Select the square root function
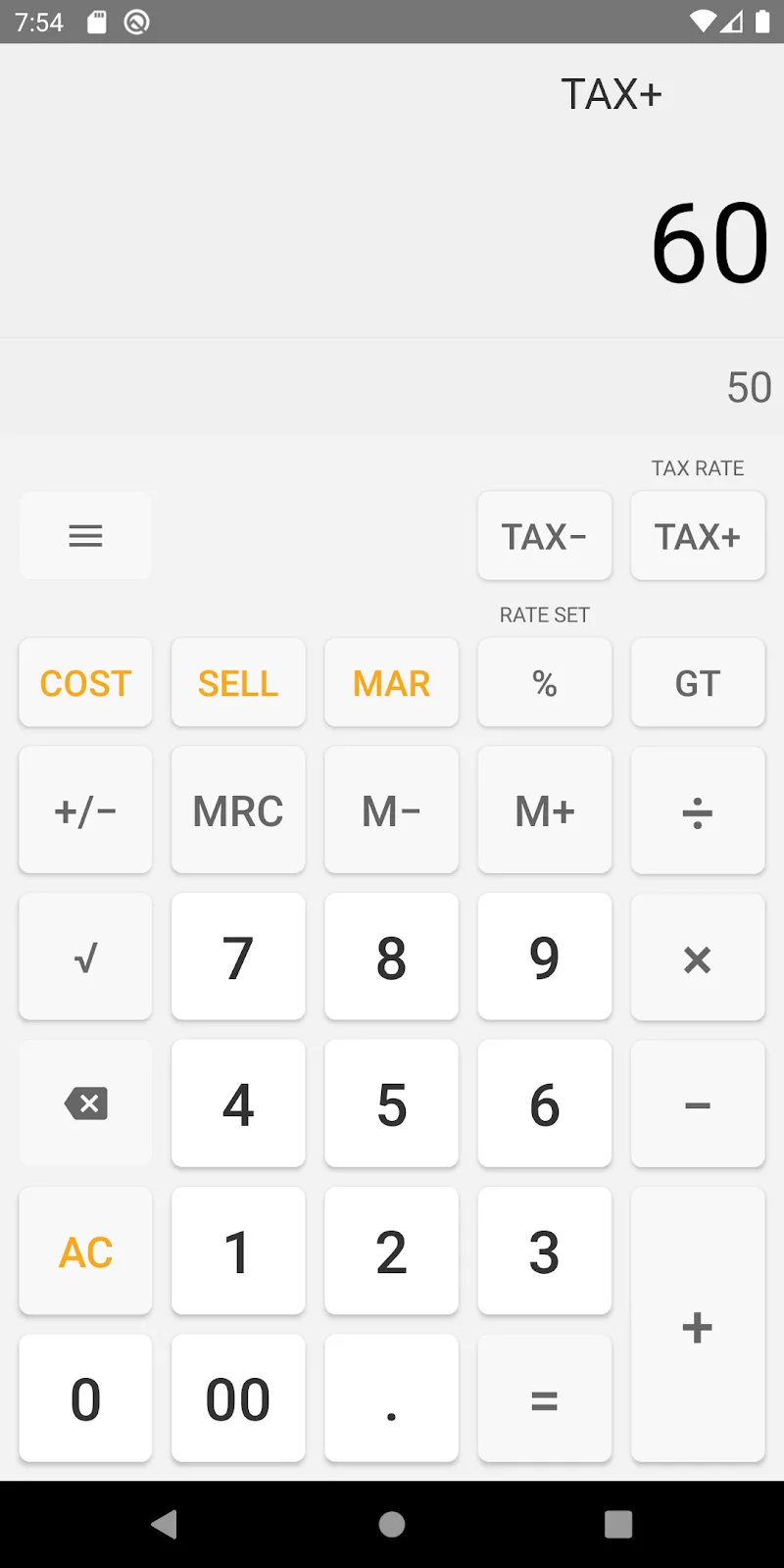This screenshot has width=784, height=1568. point(85,957)
